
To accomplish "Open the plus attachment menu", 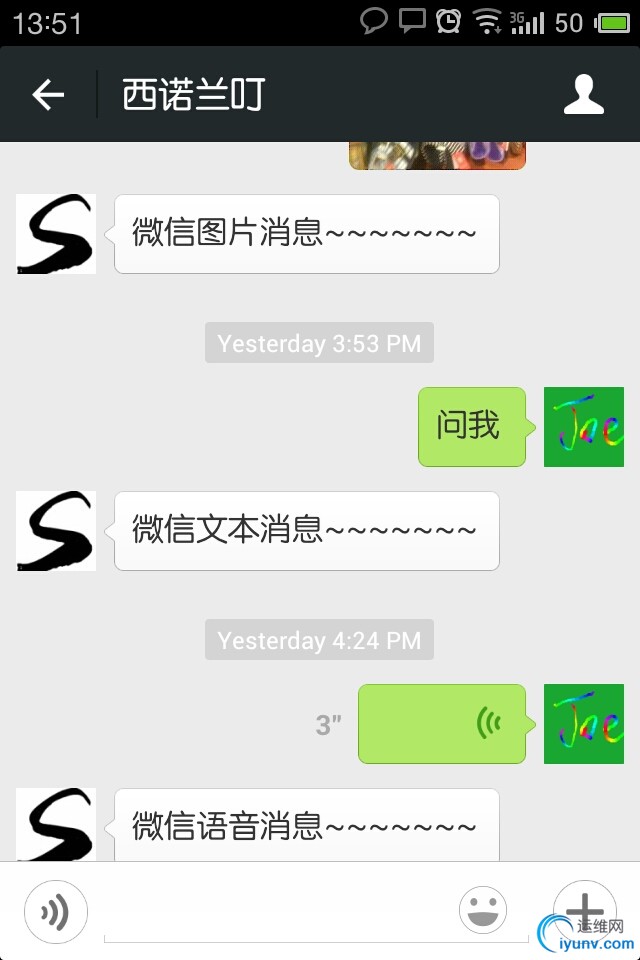I will (x=584, y=910).
